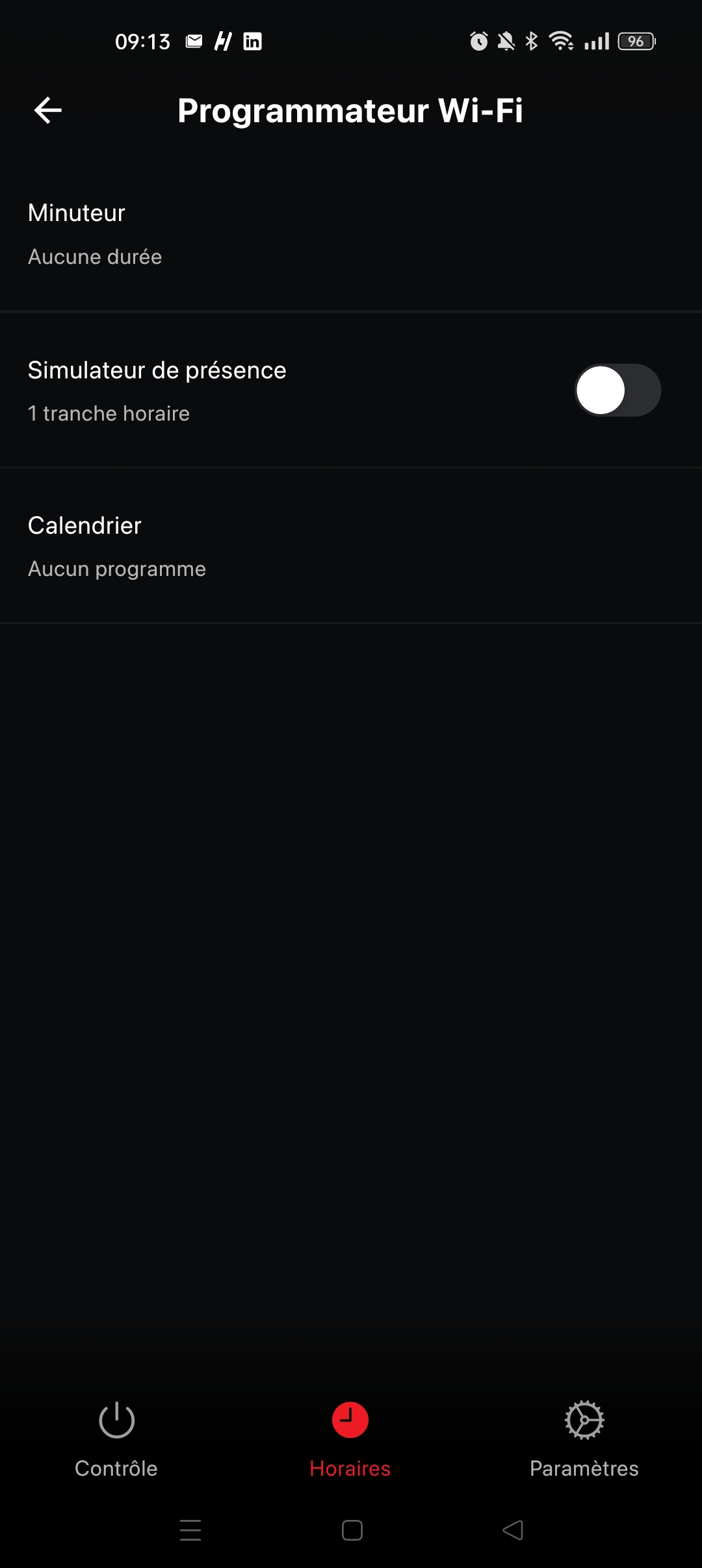Open the Calendrier programme row

point(260,546)
